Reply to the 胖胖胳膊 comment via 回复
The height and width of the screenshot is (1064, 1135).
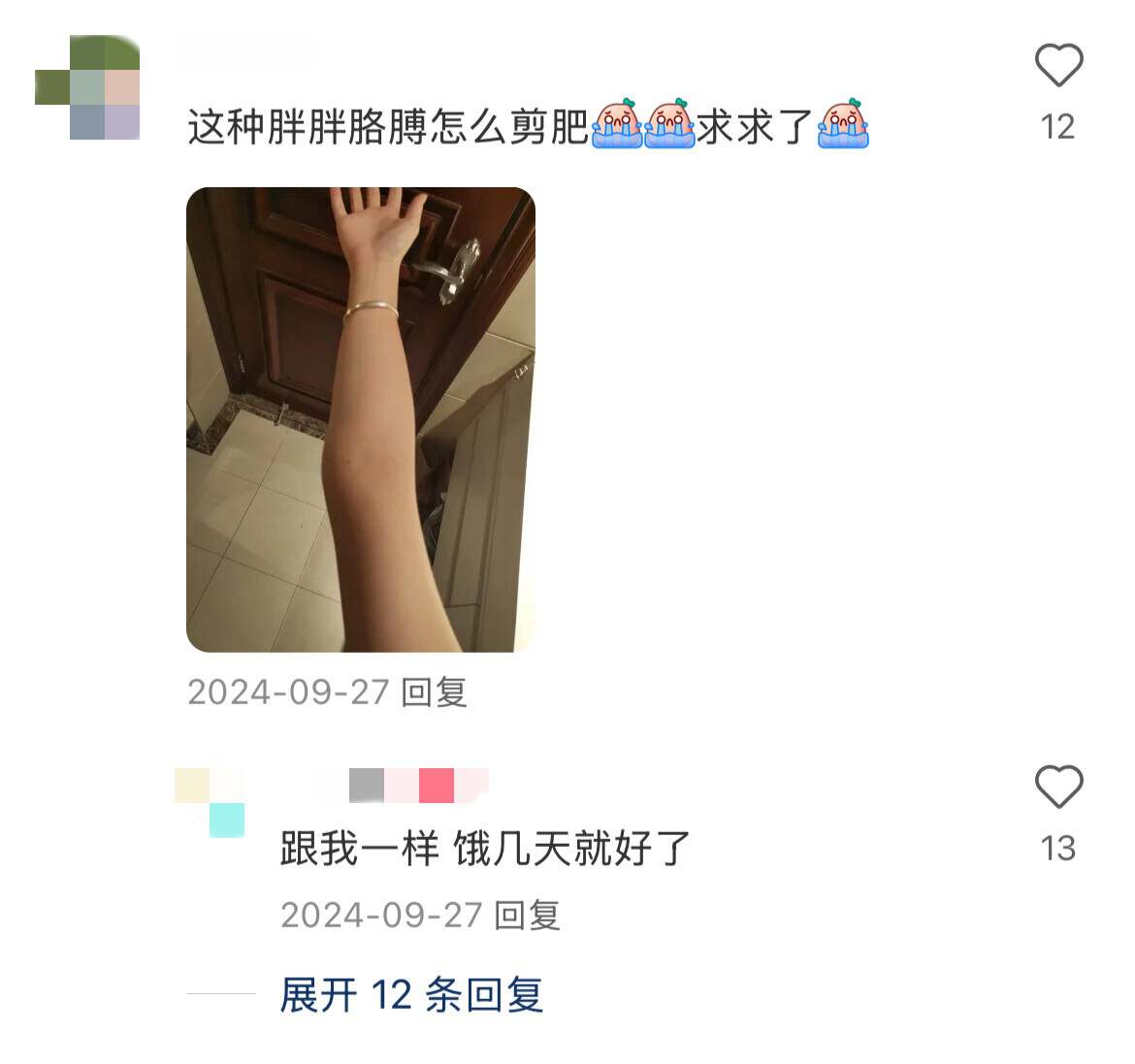click(x=435, y=693)
